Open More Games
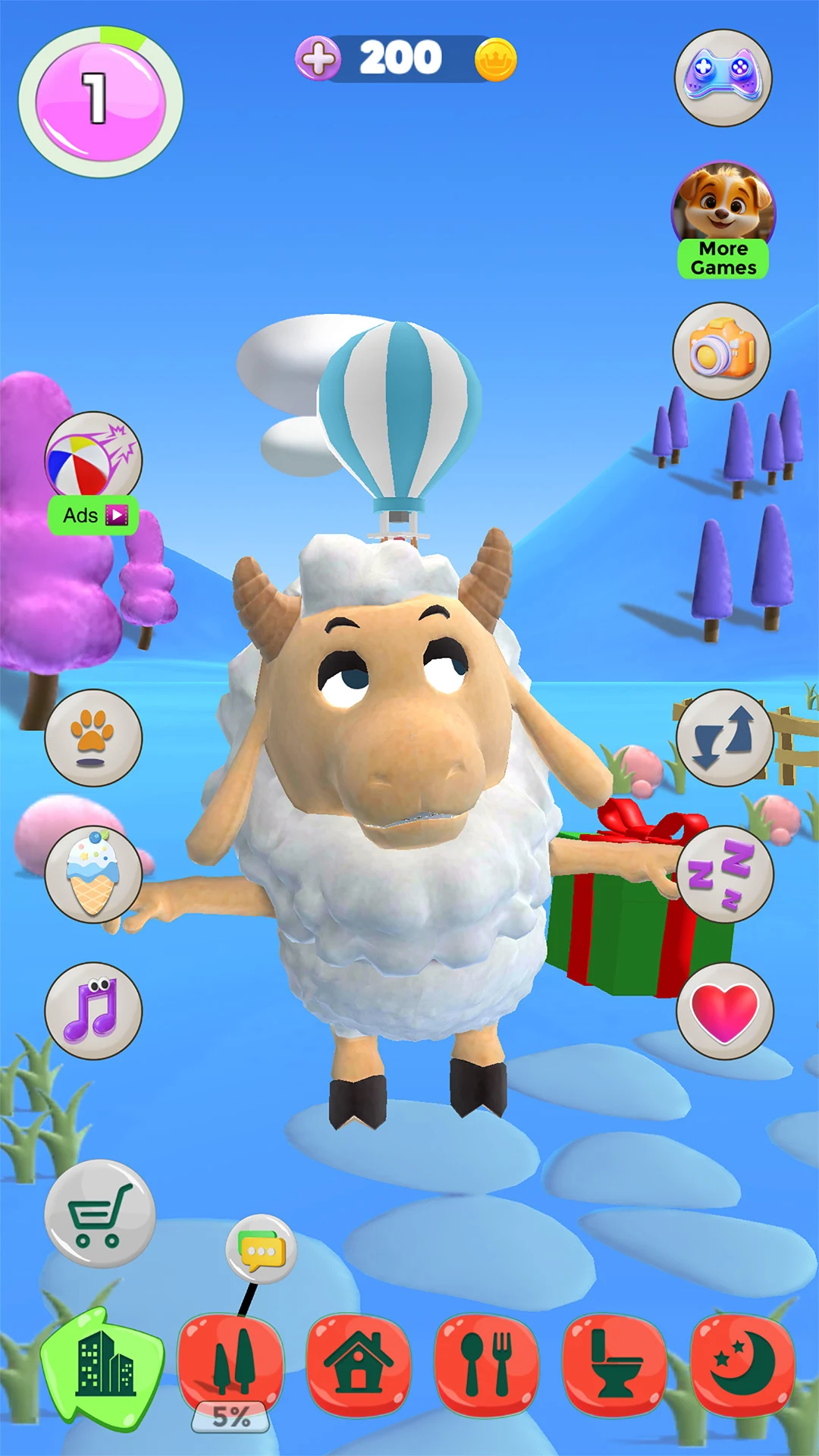 (x=723, y=220)
